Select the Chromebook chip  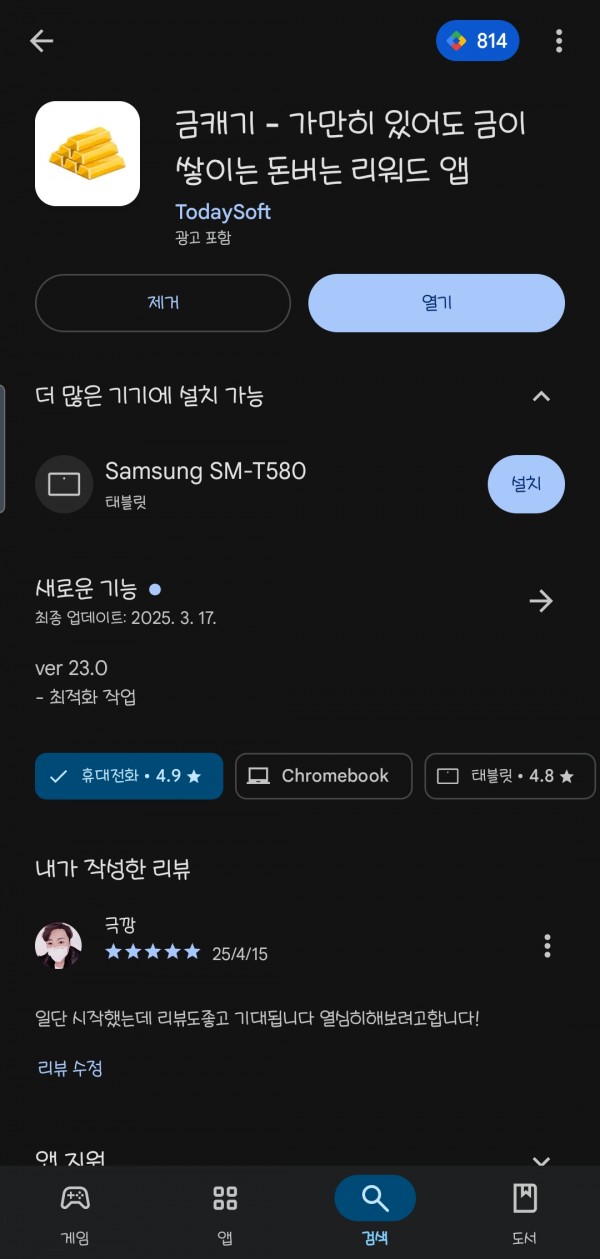tap(324, 776)
